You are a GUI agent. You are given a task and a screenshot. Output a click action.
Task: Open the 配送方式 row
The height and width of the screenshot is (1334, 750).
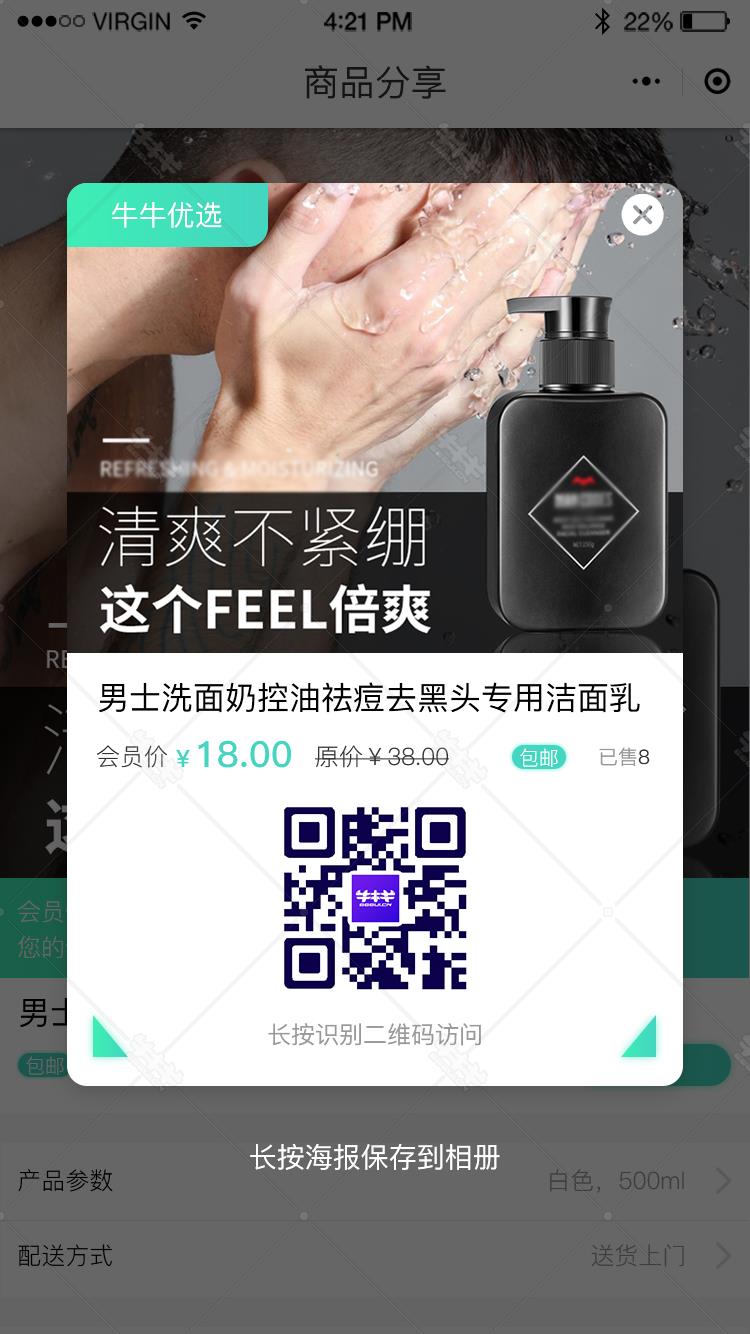pos(375,1256)
